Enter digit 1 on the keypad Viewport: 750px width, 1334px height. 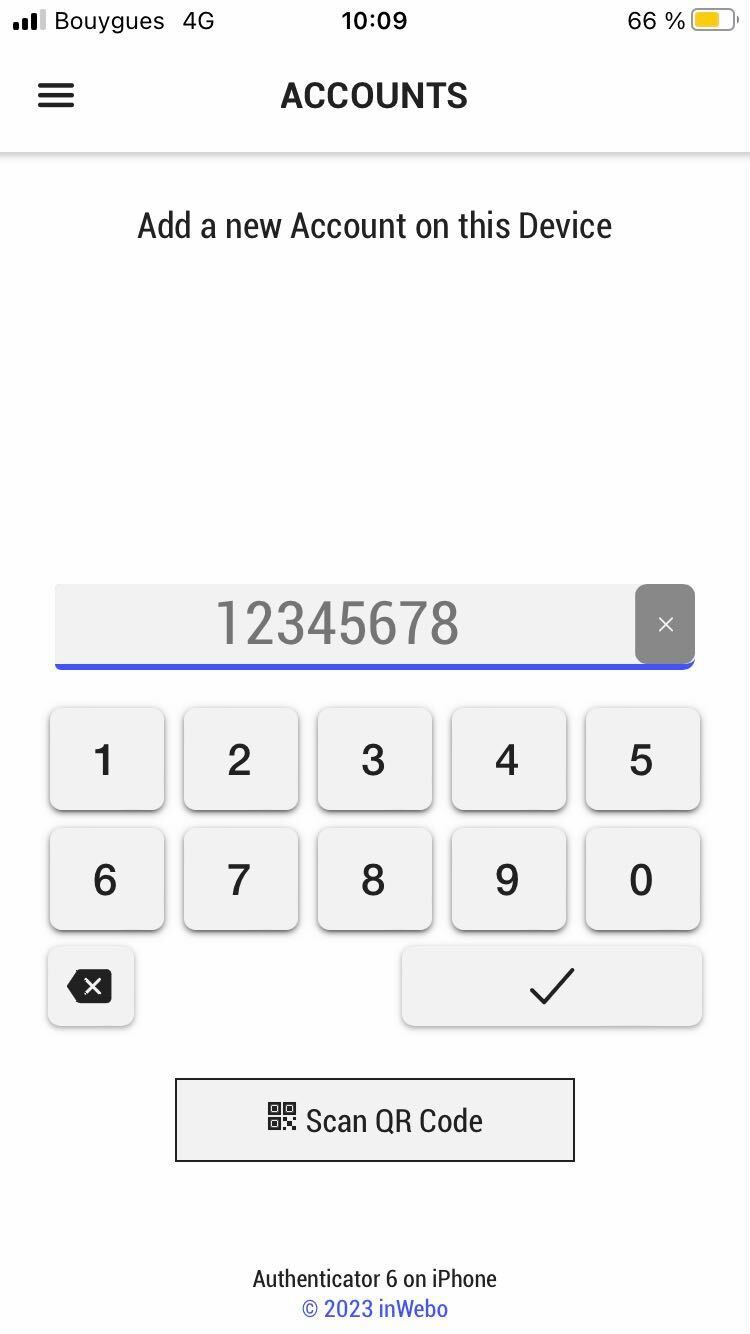[x=106, y=759]
